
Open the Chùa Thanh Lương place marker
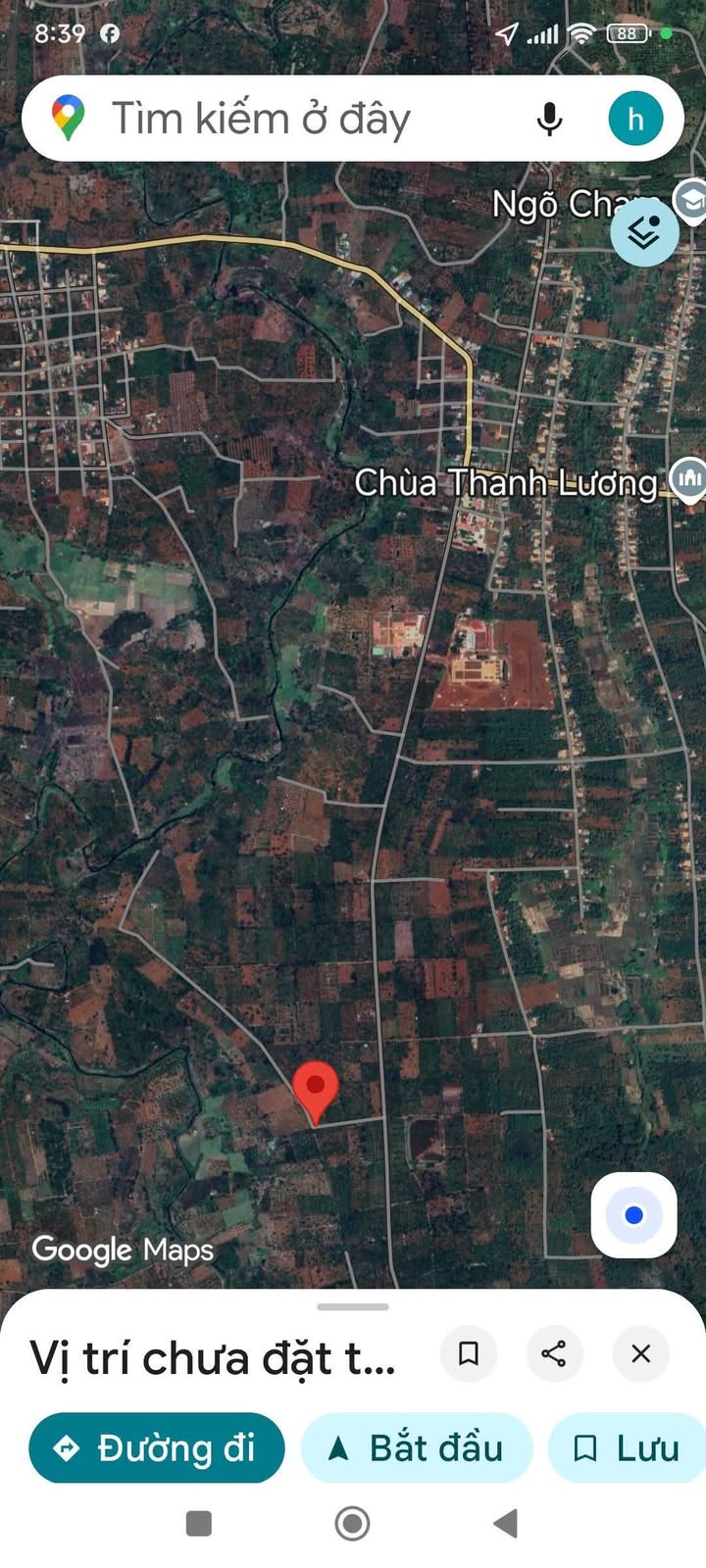pos(688,479)
